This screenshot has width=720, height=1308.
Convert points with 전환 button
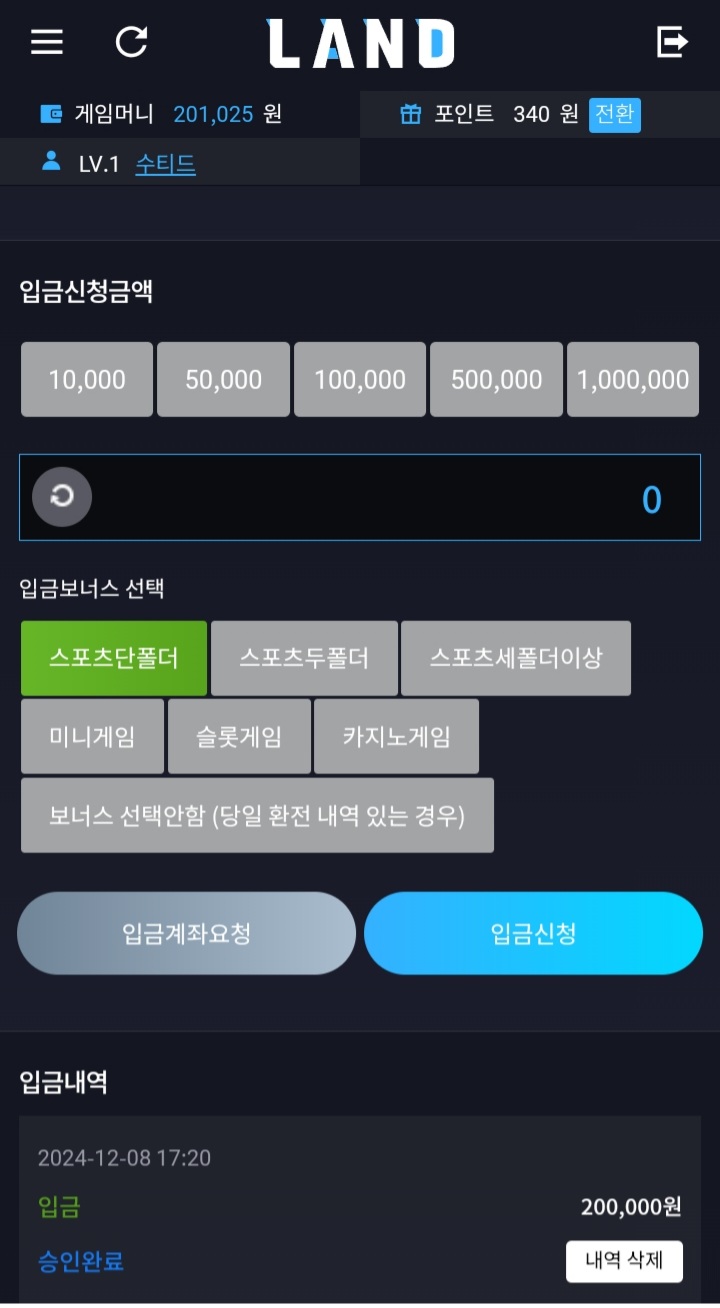pos(614,115)
